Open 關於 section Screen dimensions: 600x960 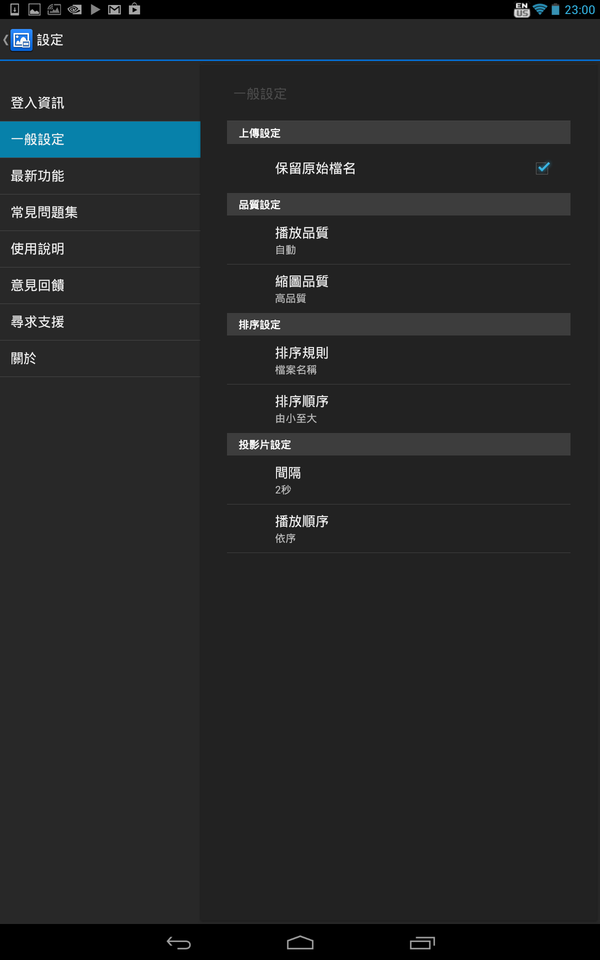100,358
